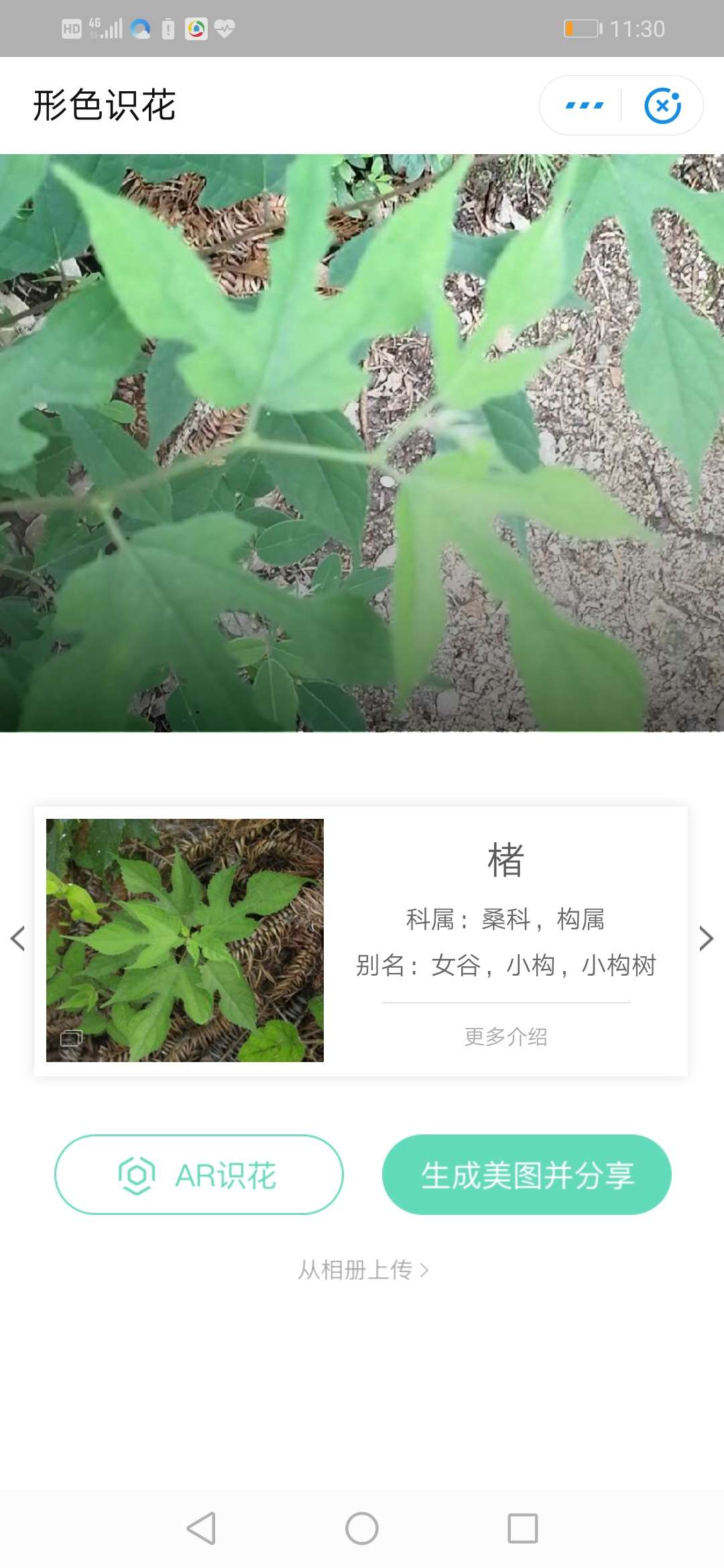Tap the weather app icon in status bar

(141, 27)
